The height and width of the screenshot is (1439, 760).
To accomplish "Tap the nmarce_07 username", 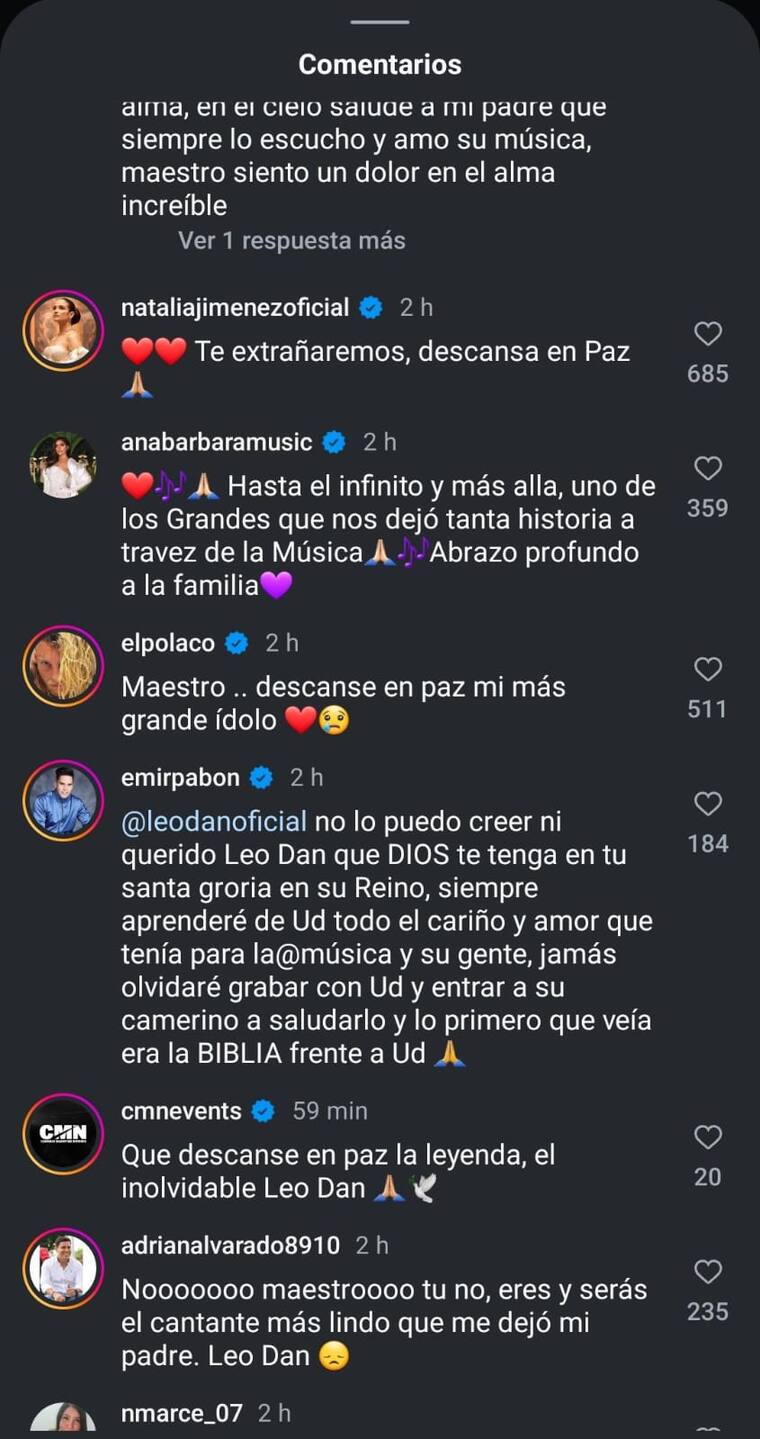I will [182, 1413].
